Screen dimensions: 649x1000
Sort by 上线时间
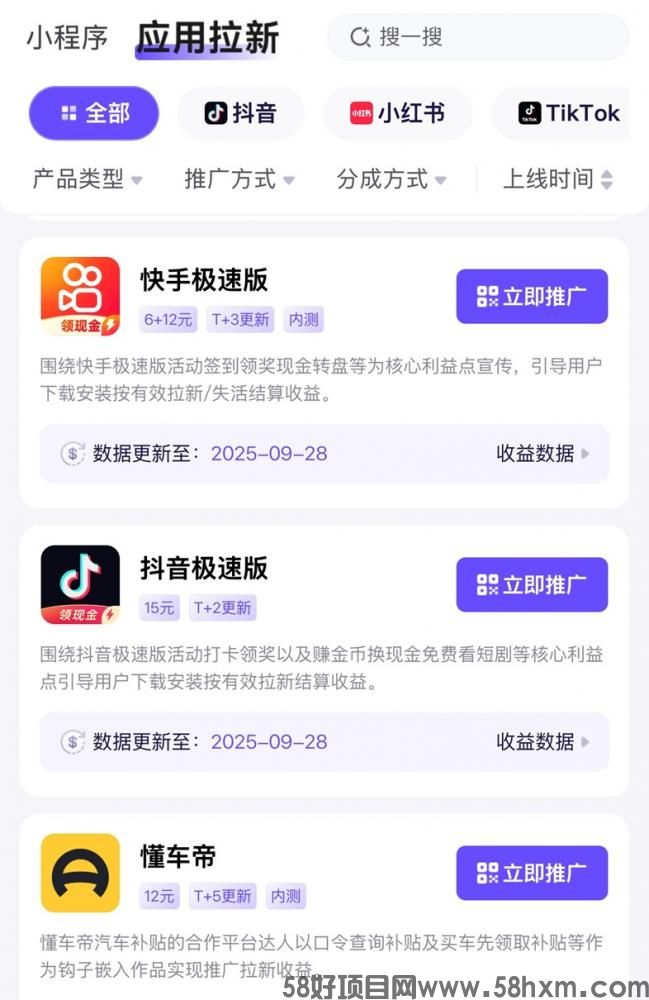[557, 180]
